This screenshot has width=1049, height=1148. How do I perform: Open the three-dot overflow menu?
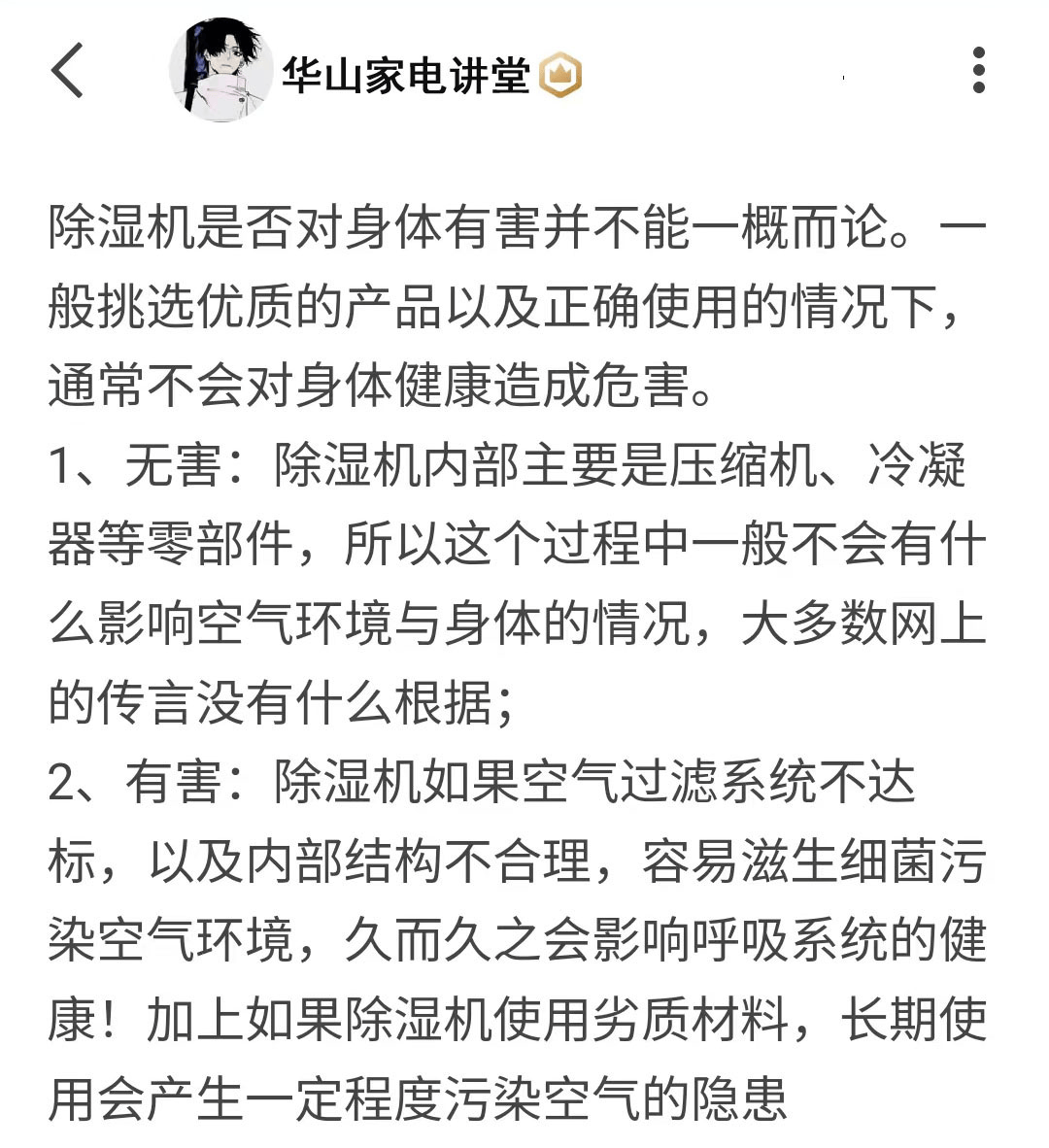(978, 70)
